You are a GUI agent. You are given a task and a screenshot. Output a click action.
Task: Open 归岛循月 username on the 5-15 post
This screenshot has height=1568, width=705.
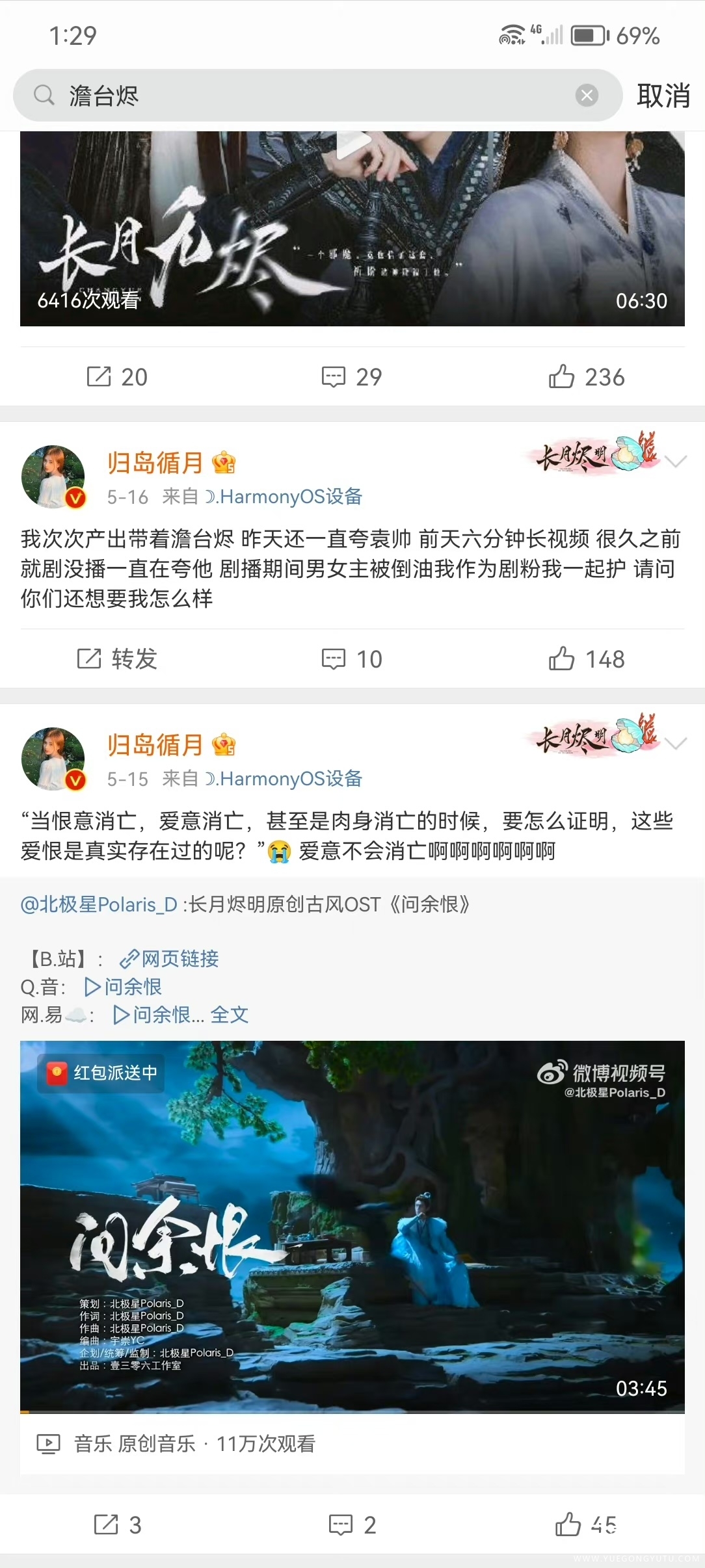155,745
